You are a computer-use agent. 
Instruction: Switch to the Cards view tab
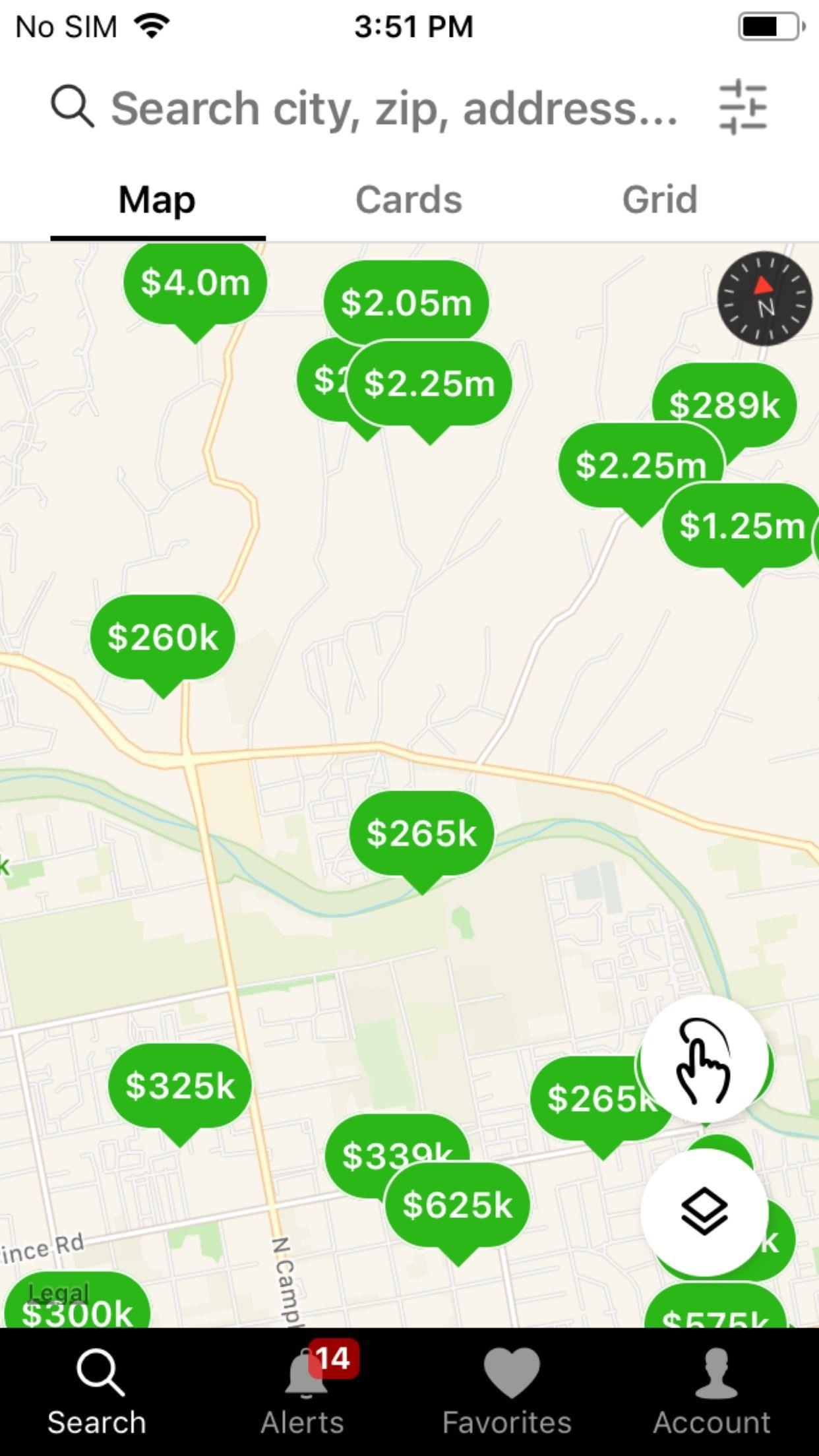[x=409, y=200]
